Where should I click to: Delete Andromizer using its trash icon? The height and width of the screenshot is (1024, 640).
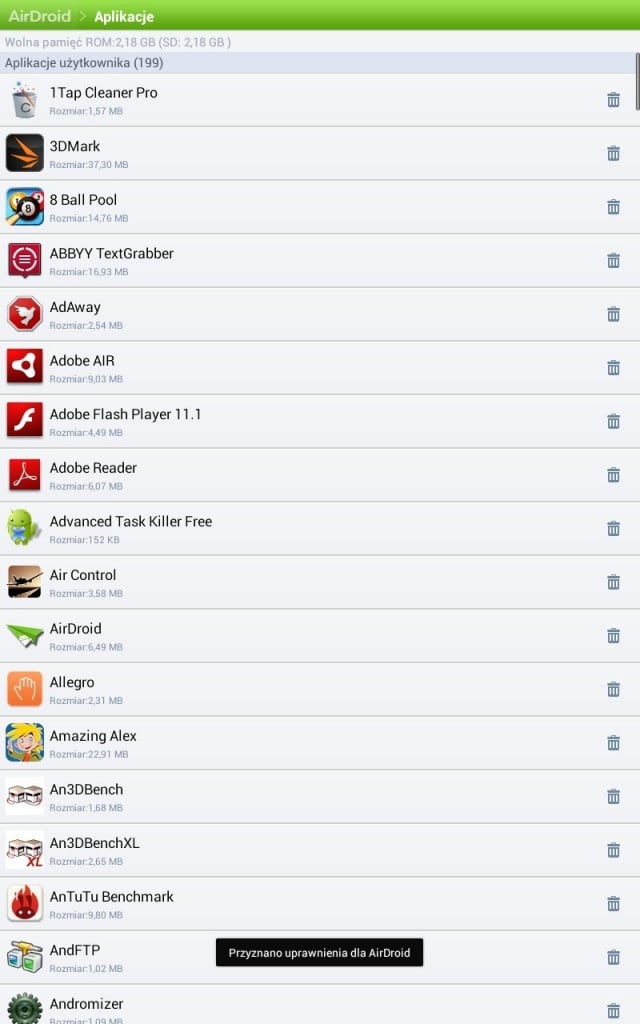pos(613,1010)
